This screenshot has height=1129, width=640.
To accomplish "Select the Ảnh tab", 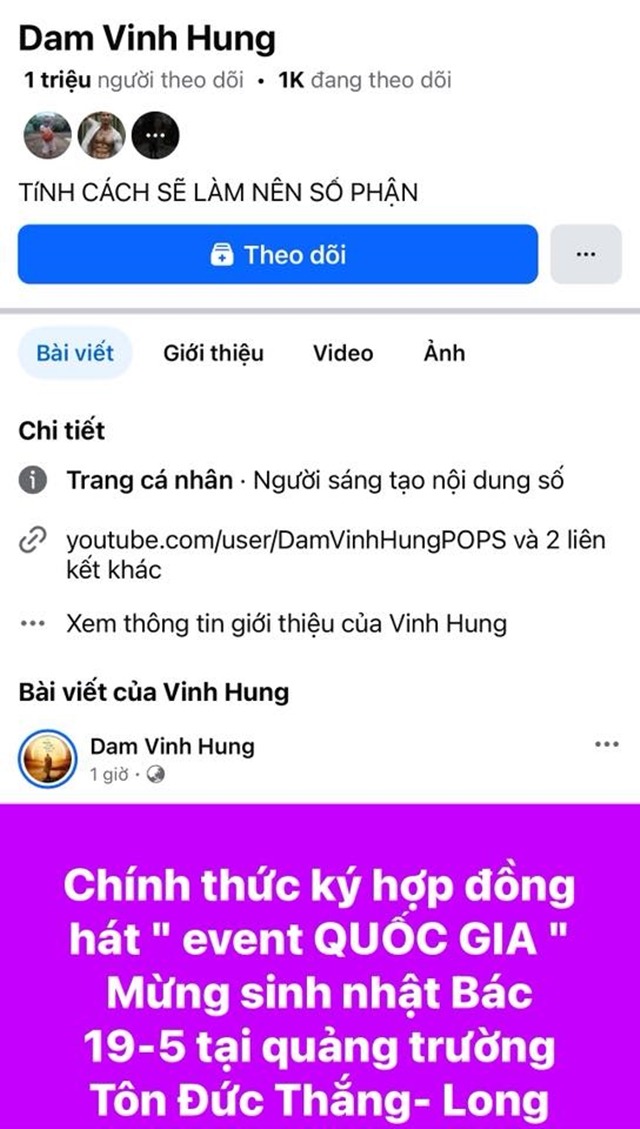I will (x=443, y=353).
